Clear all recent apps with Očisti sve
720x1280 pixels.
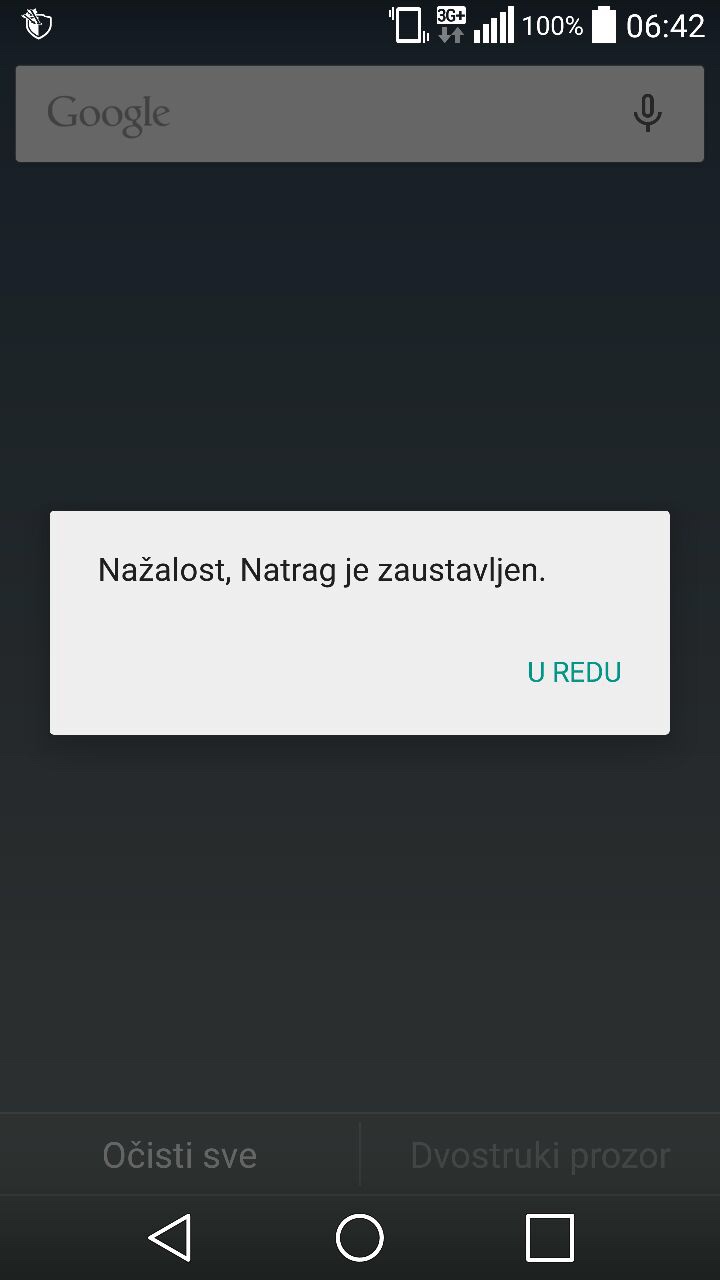coord(180,1155)
